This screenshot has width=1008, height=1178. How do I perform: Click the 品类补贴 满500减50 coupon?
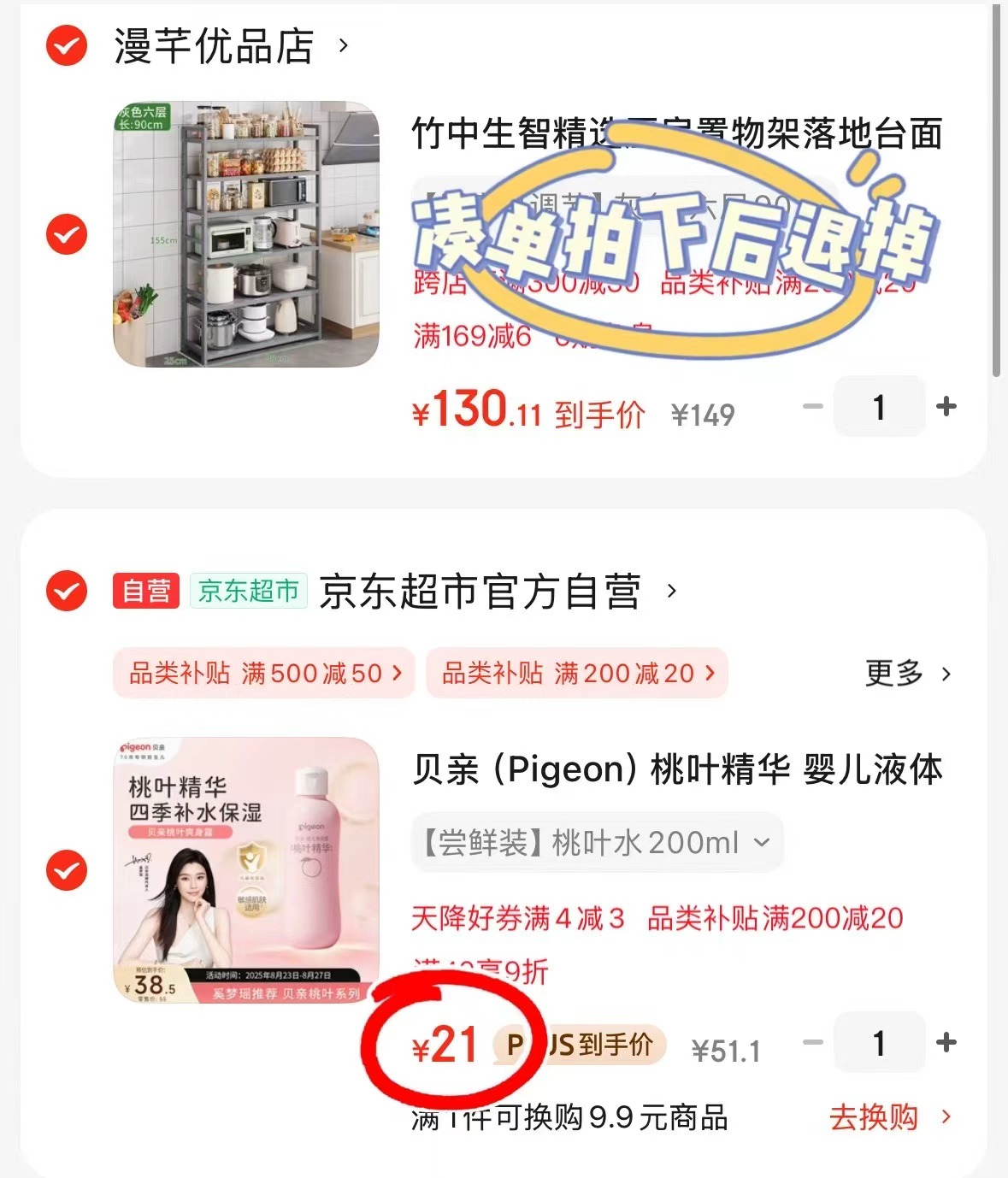263,674
